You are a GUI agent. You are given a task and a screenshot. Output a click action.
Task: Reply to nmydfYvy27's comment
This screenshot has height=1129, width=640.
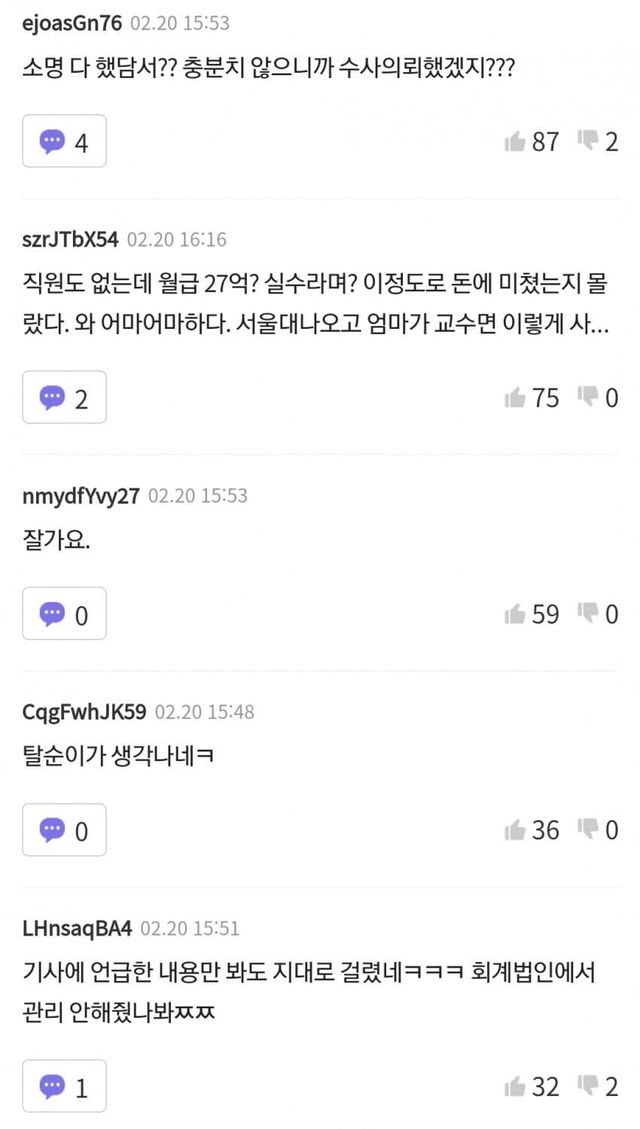click(64, 614)
